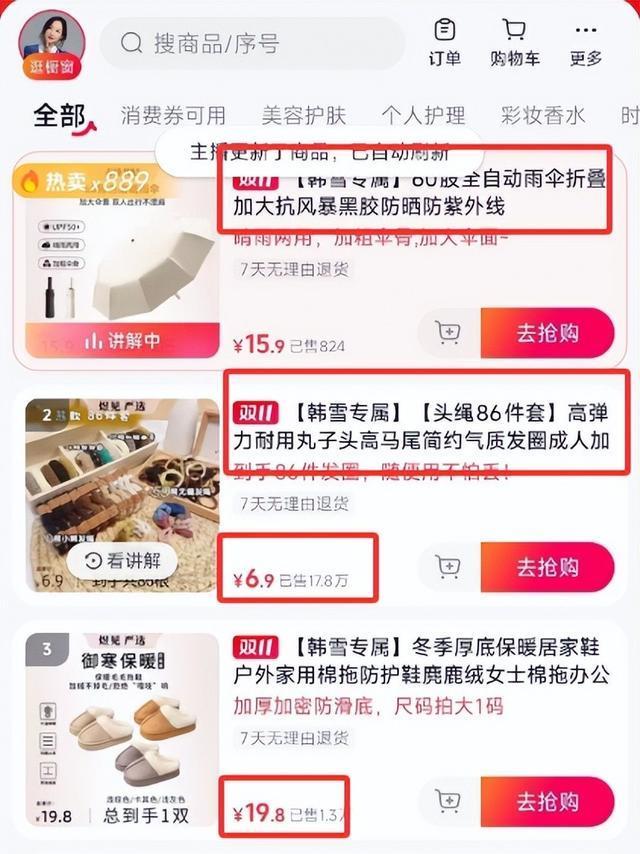This screenshot has height=854, width=640.
Task: Switch to the 彩妆香水 tab
Action: (542, 116)
